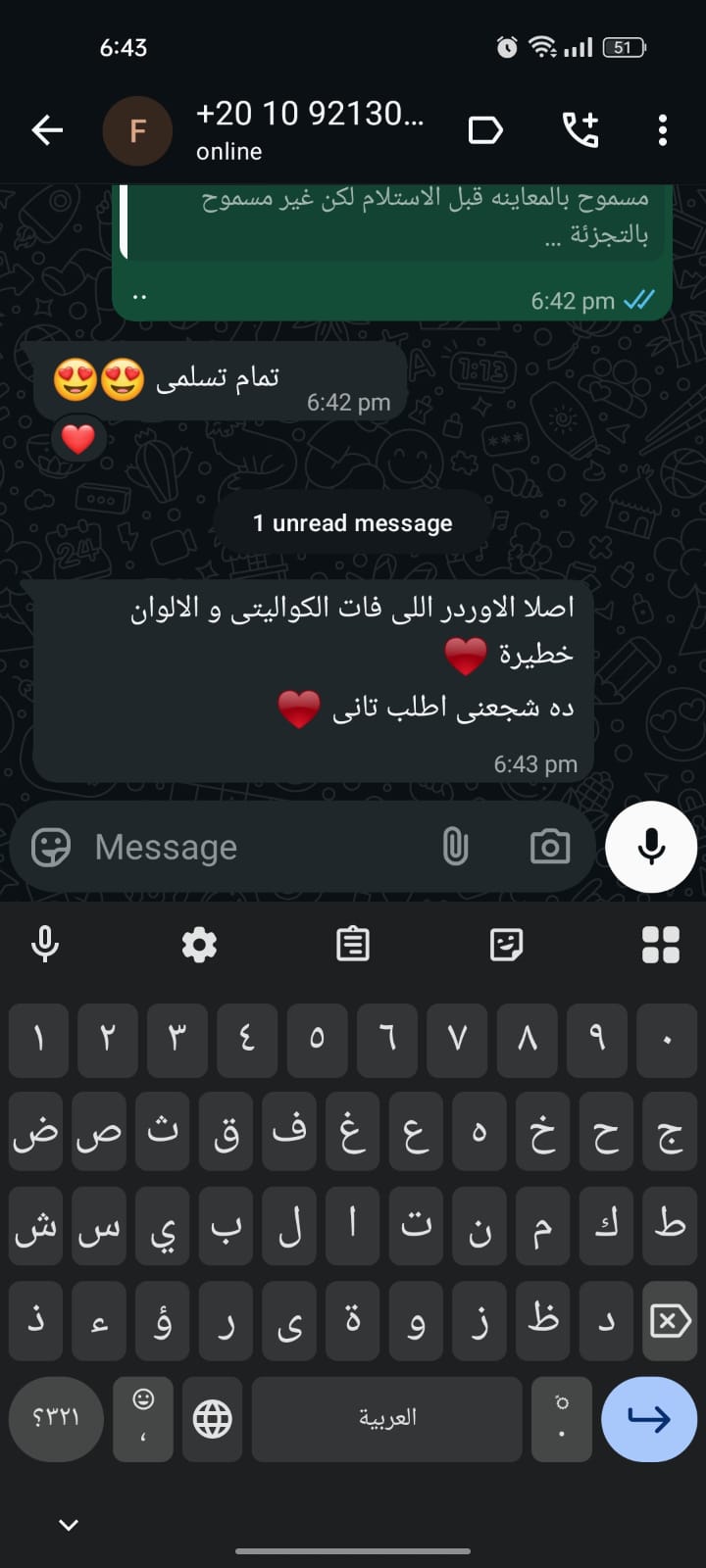
Task: Open keyboard settings gear
Action: pos(199,945)
